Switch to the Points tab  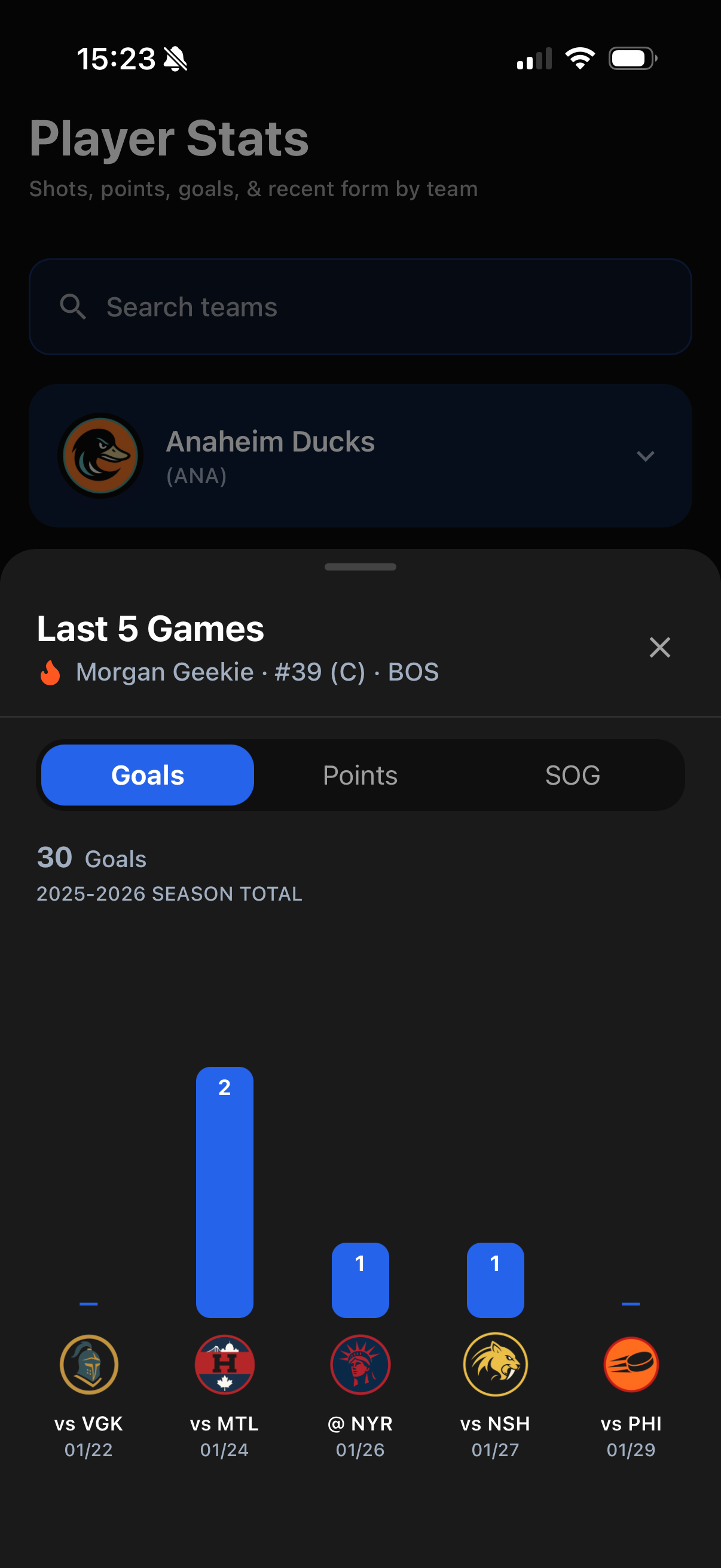[360, 775]
